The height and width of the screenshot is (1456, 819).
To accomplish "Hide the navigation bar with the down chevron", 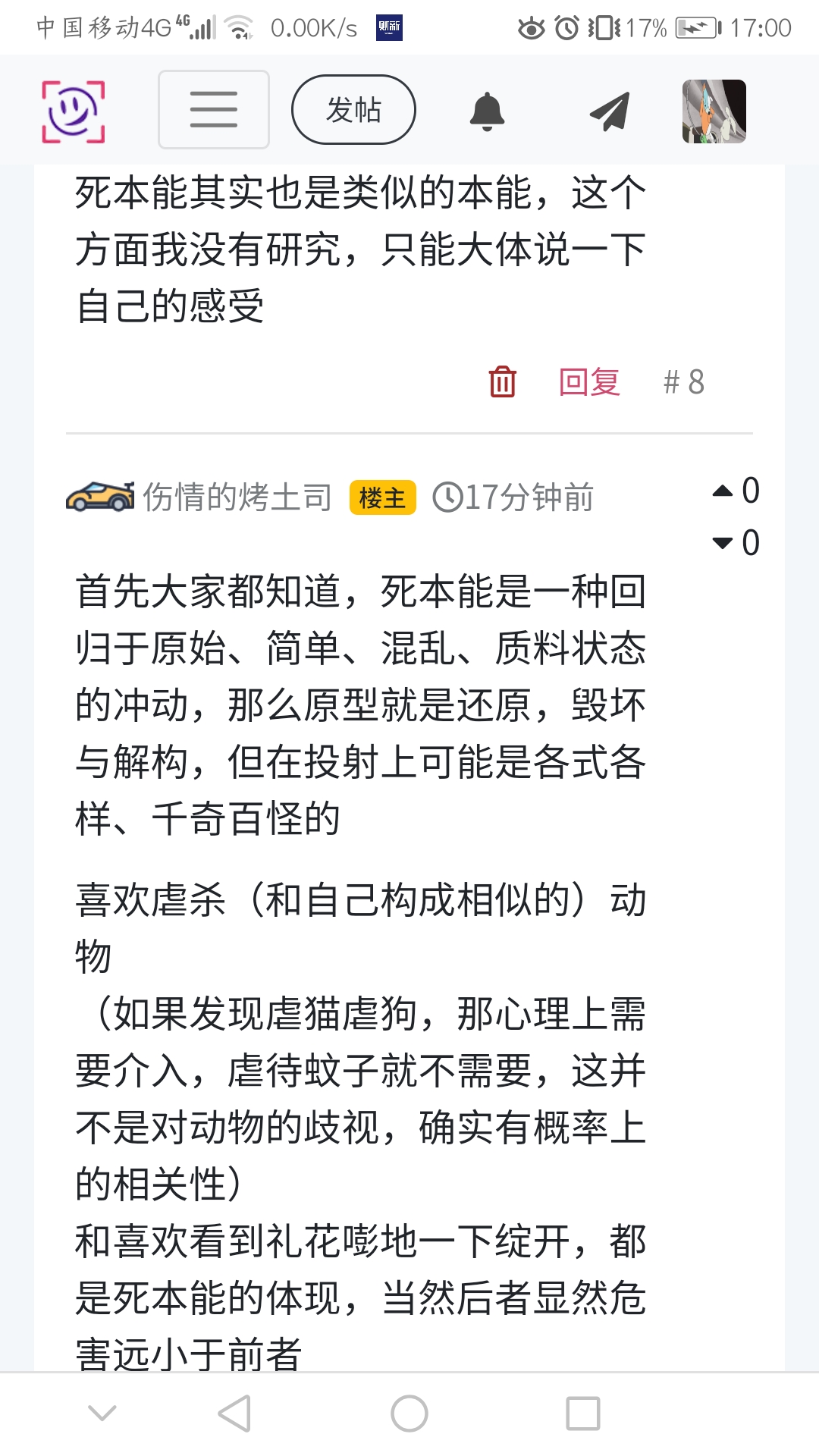I will pos(102,1414).
